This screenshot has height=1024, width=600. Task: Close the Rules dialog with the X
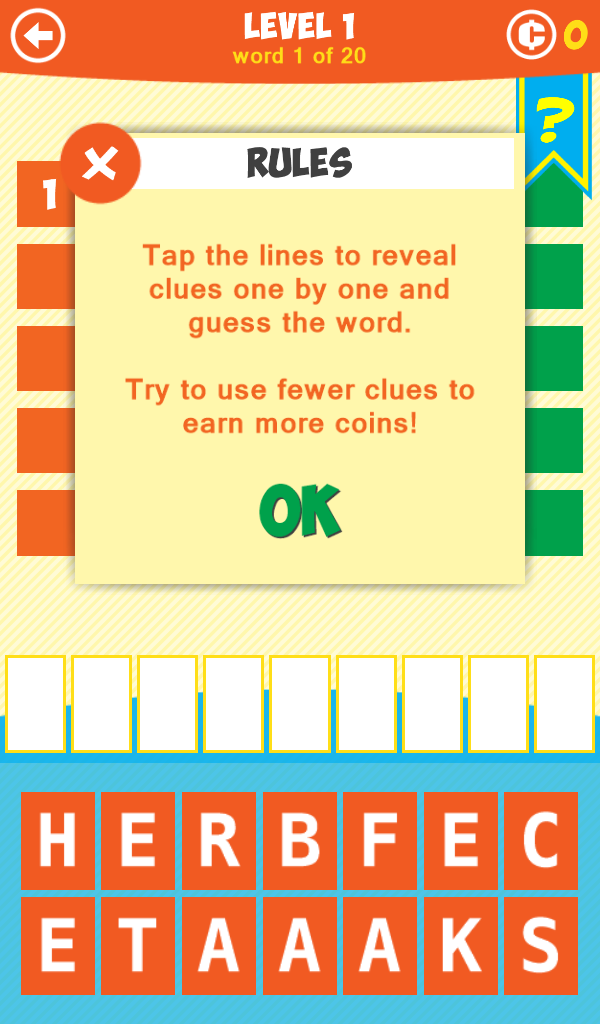pyautogui.click(x=100, y=164)
